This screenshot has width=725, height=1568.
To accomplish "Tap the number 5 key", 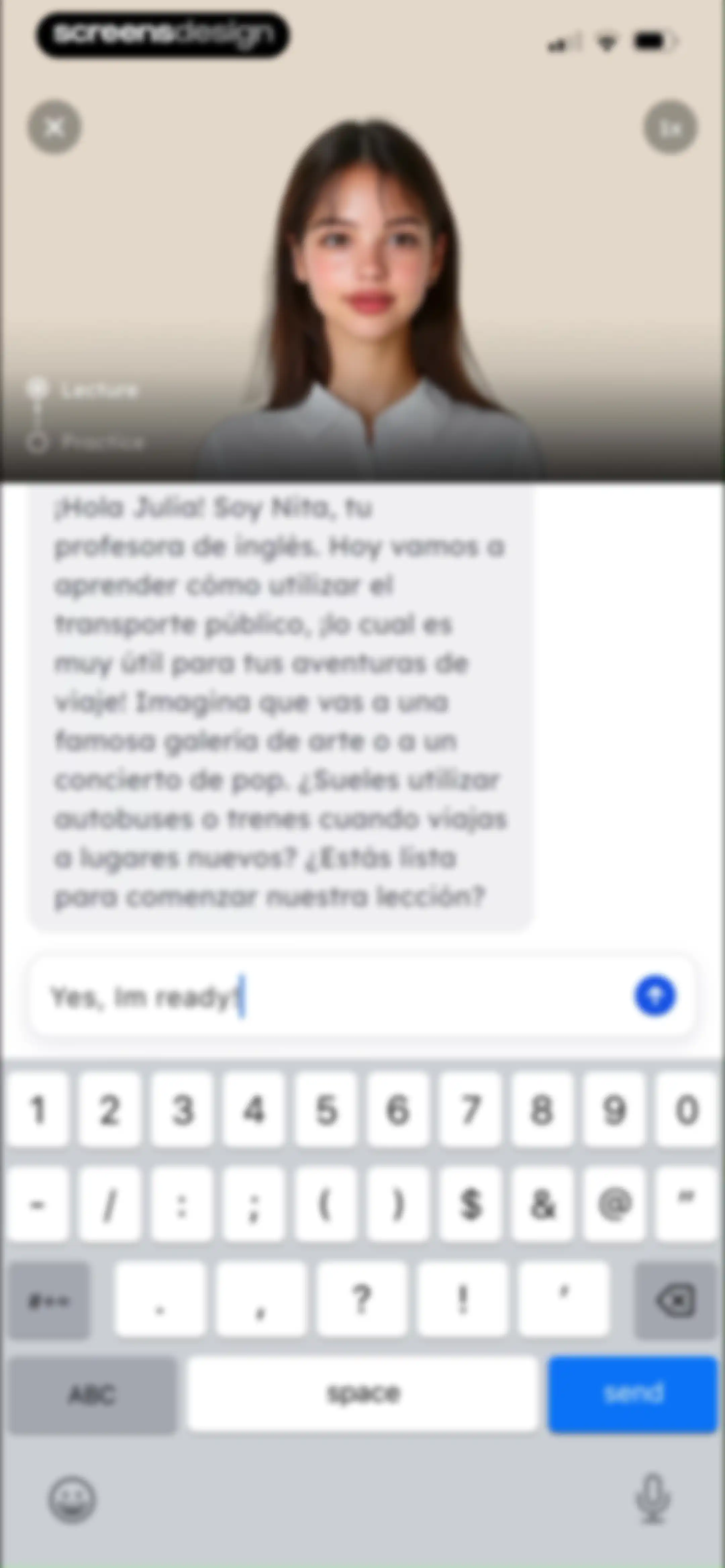I will click(x=326, y=1110).
